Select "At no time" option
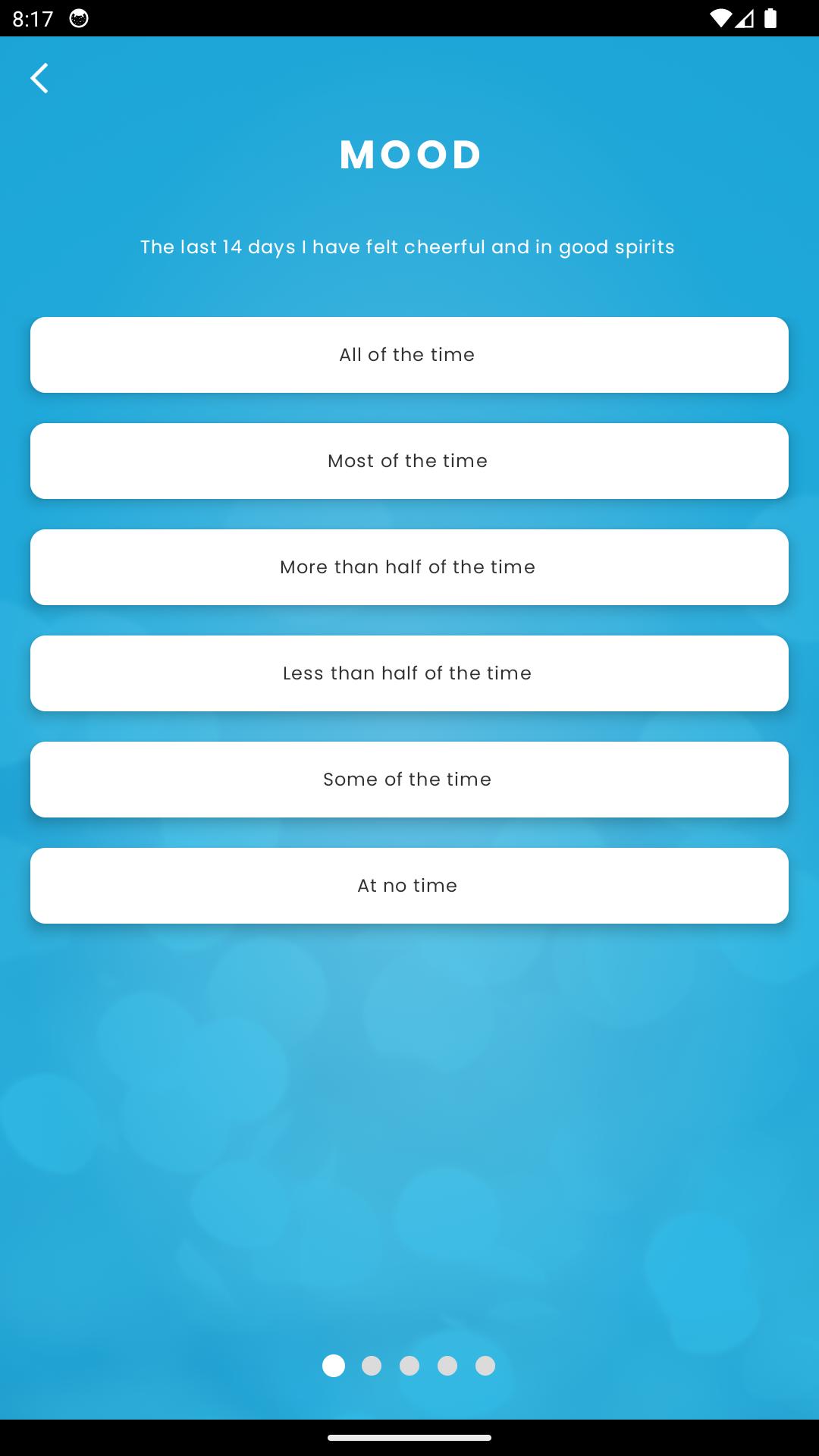The width and height of the screenshot is (819, 1456). click(x=409, y=886)
